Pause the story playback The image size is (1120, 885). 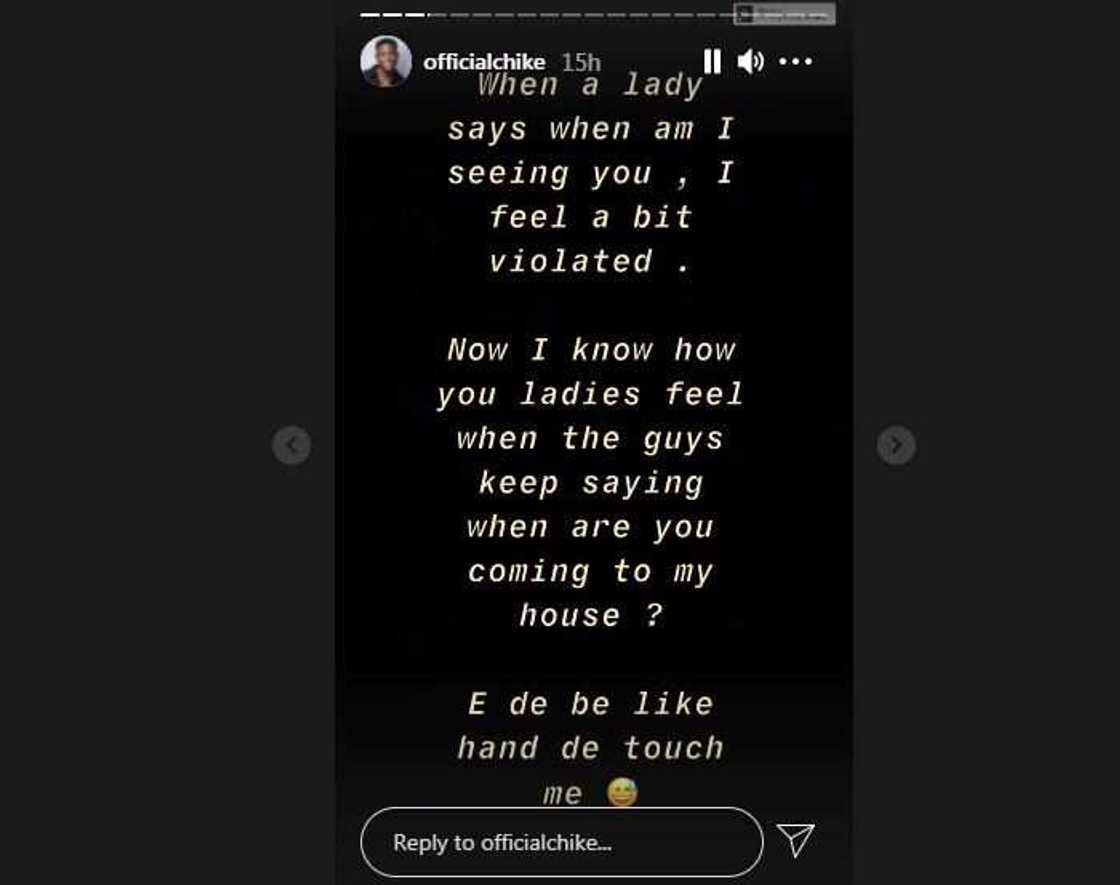712,62
